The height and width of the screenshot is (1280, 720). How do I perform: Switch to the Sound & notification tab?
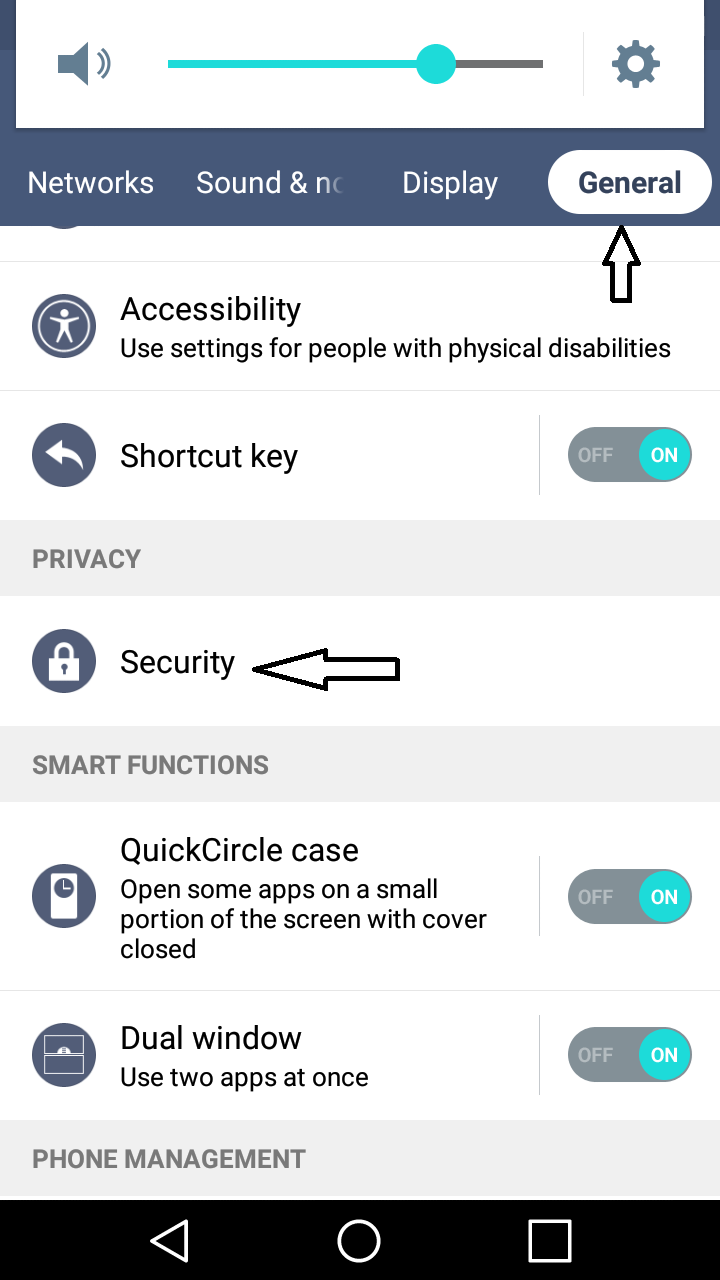coord(270,183)
